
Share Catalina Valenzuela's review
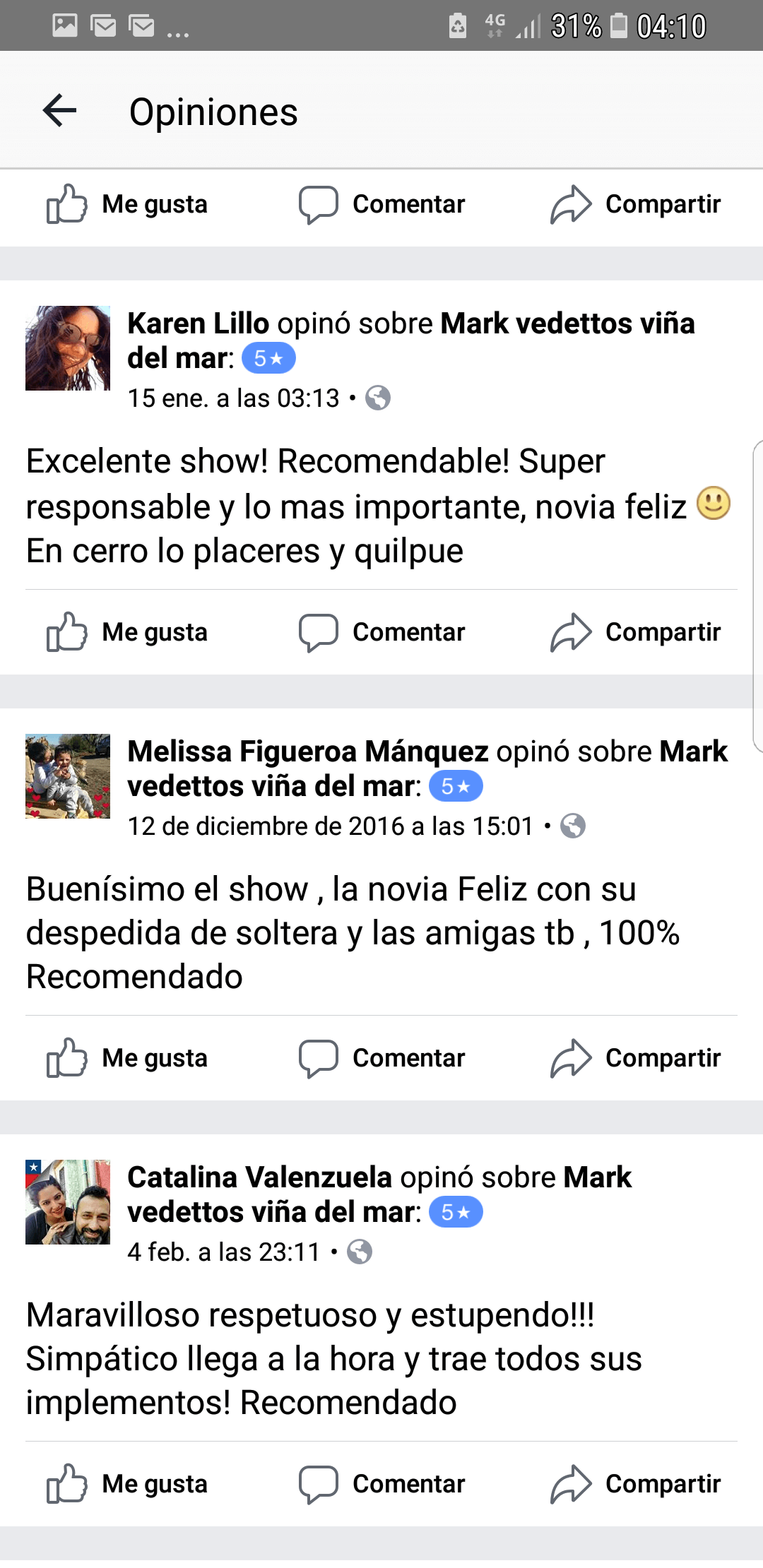(x=635, y=1484)
